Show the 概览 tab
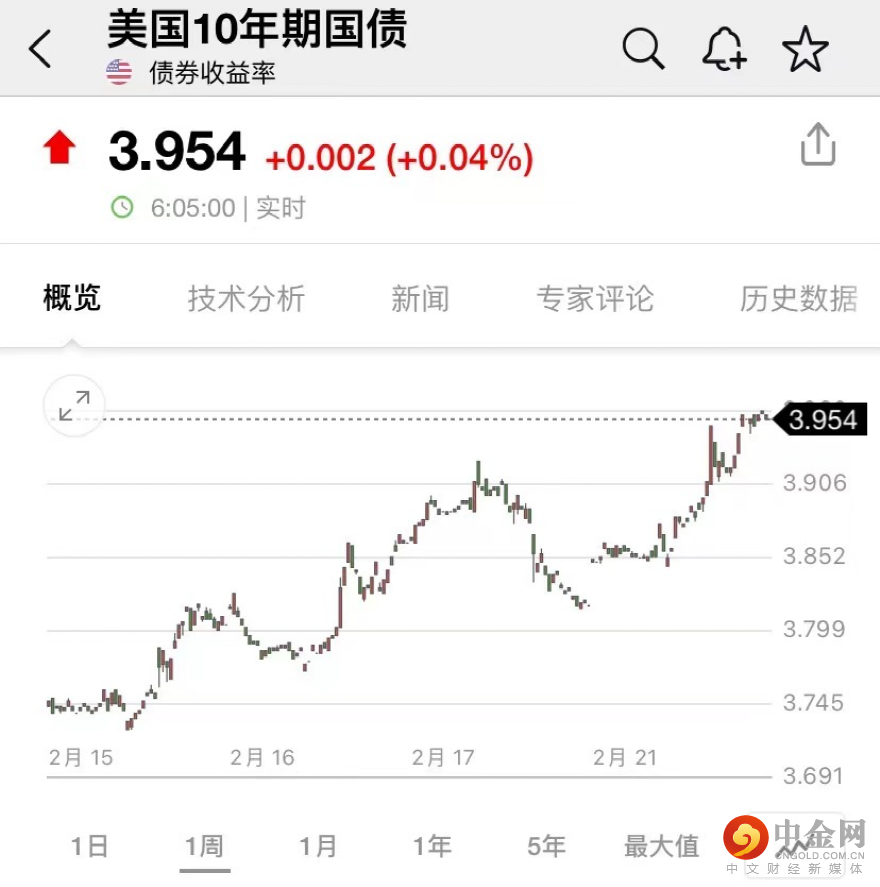880x887 pixels. (x=72, y=298)
